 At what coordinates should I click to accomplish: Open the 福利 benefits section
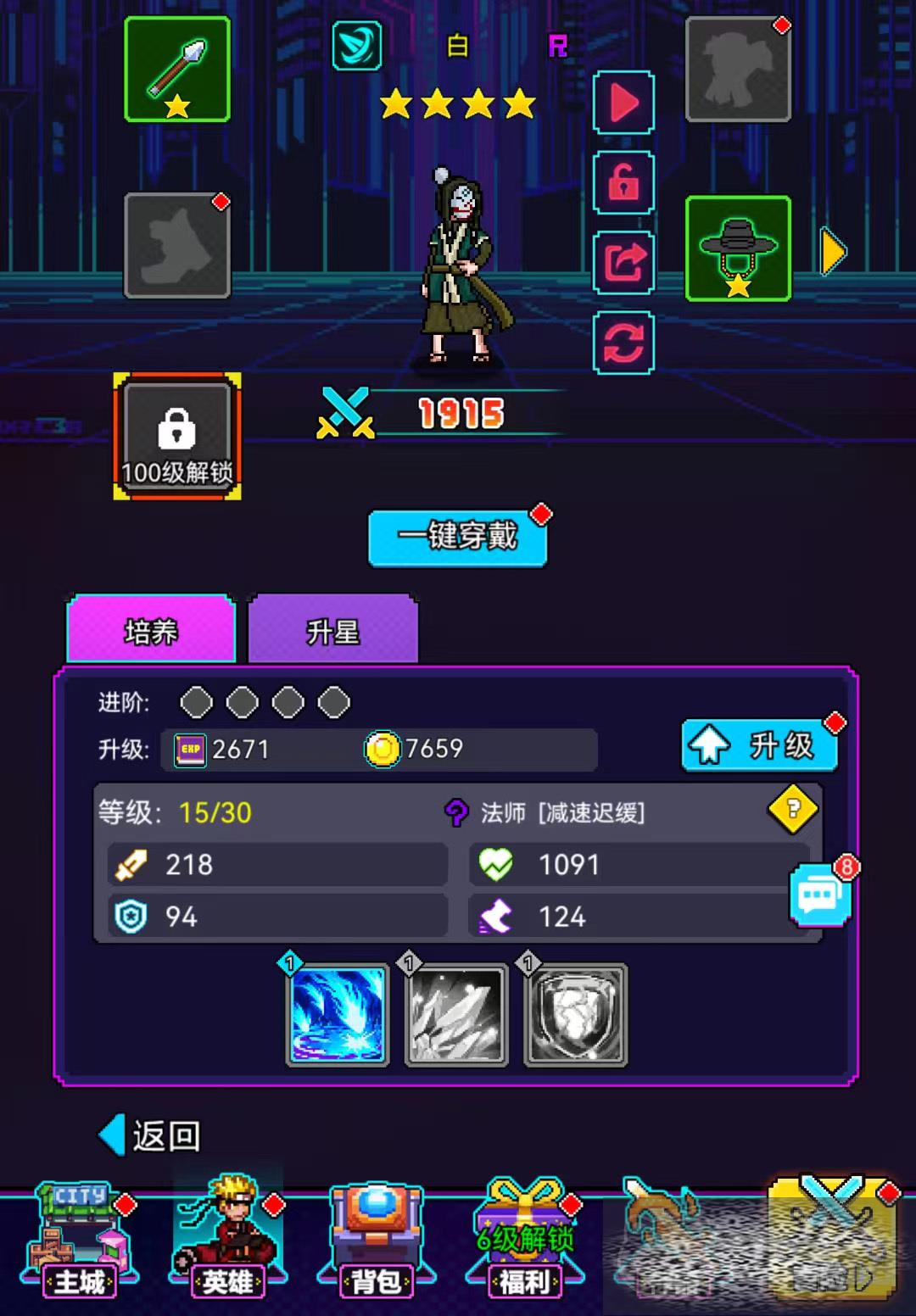tap(524, 1242)
